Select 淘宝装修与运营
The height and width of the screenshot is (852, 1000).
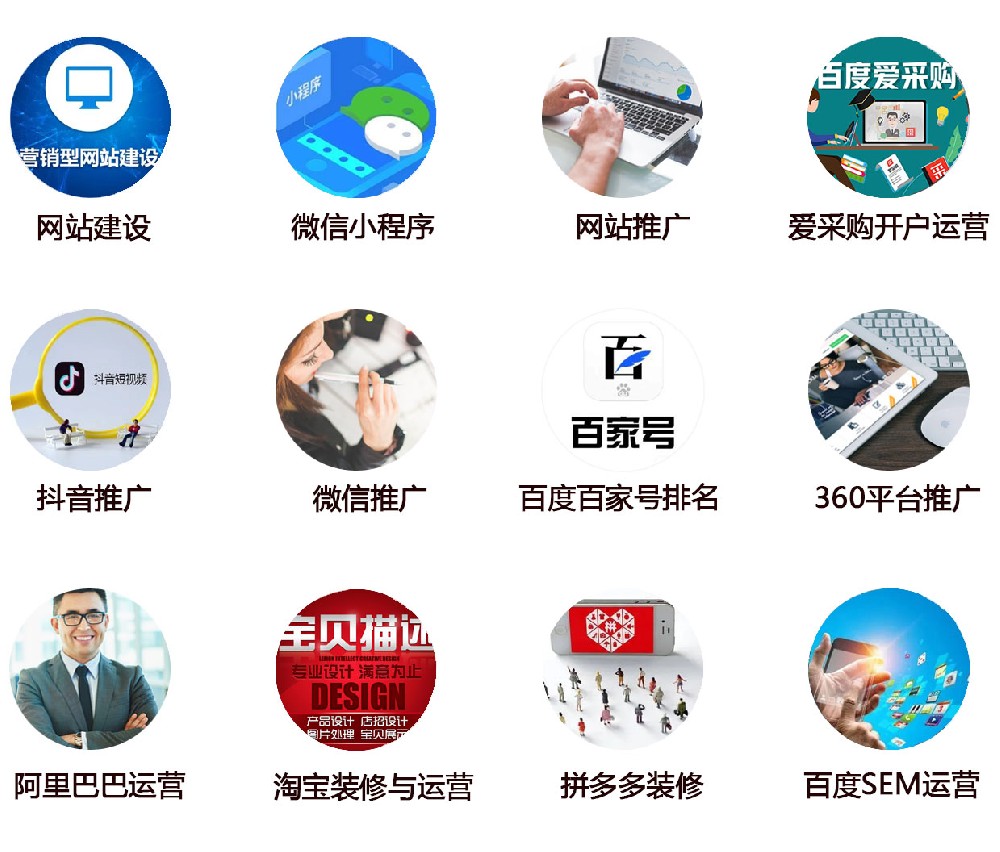[356, 668]
